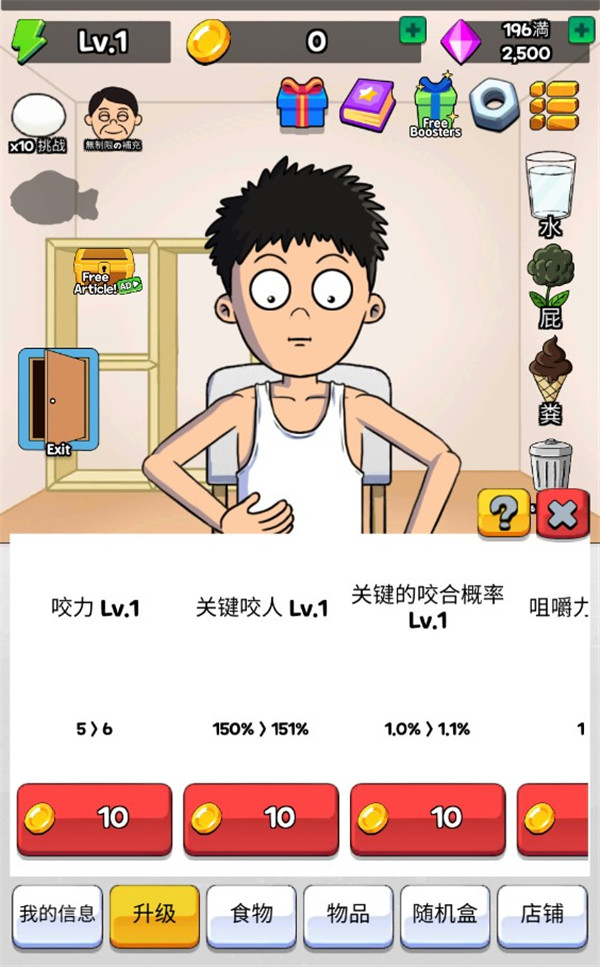Select the 水 glass item
This screenshot has width=600, height=967.
tap(550, 188)
